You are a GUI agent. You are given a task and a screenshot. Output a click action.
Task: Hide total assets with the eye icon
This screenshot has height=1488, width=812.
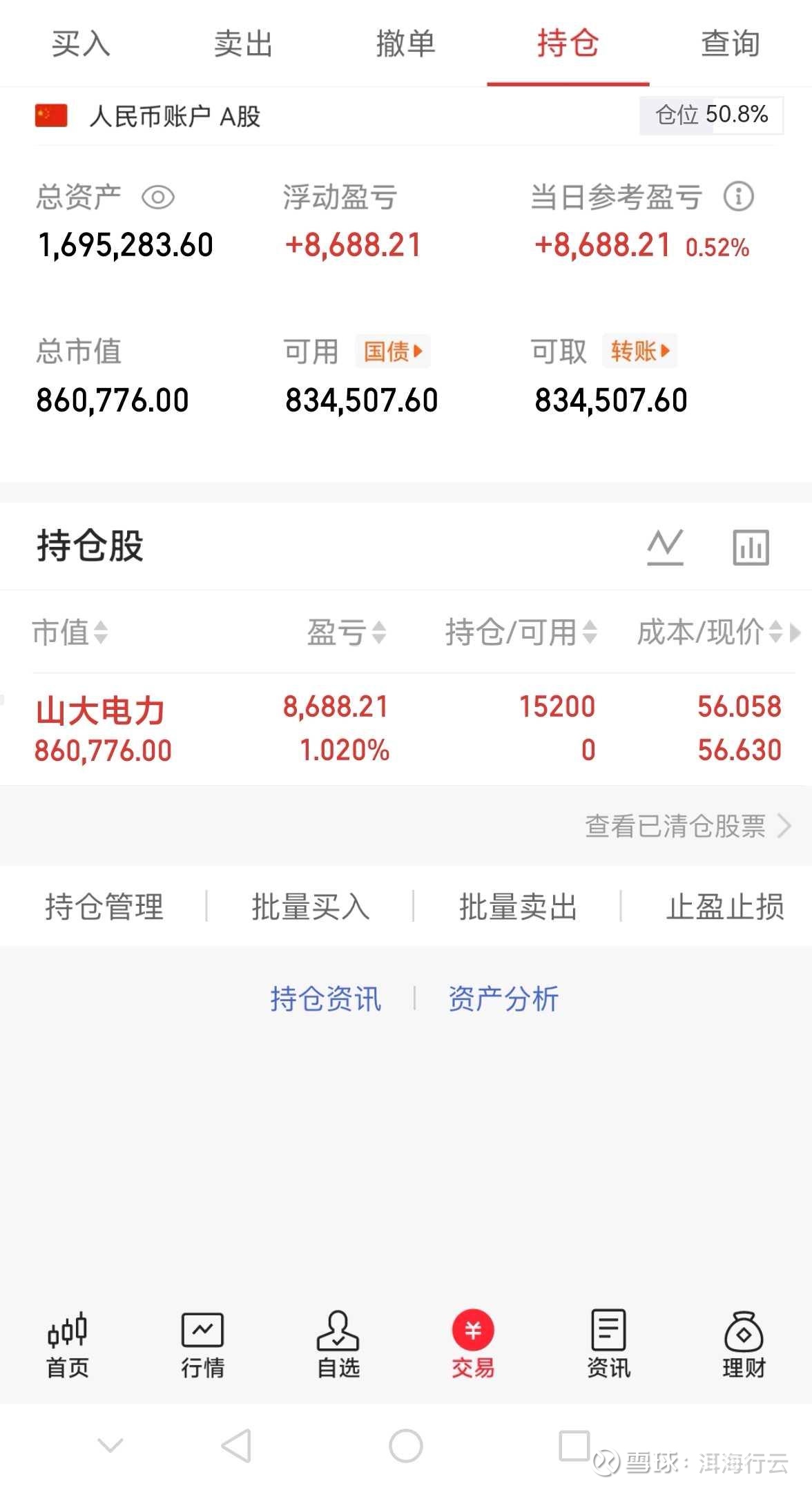157,198
